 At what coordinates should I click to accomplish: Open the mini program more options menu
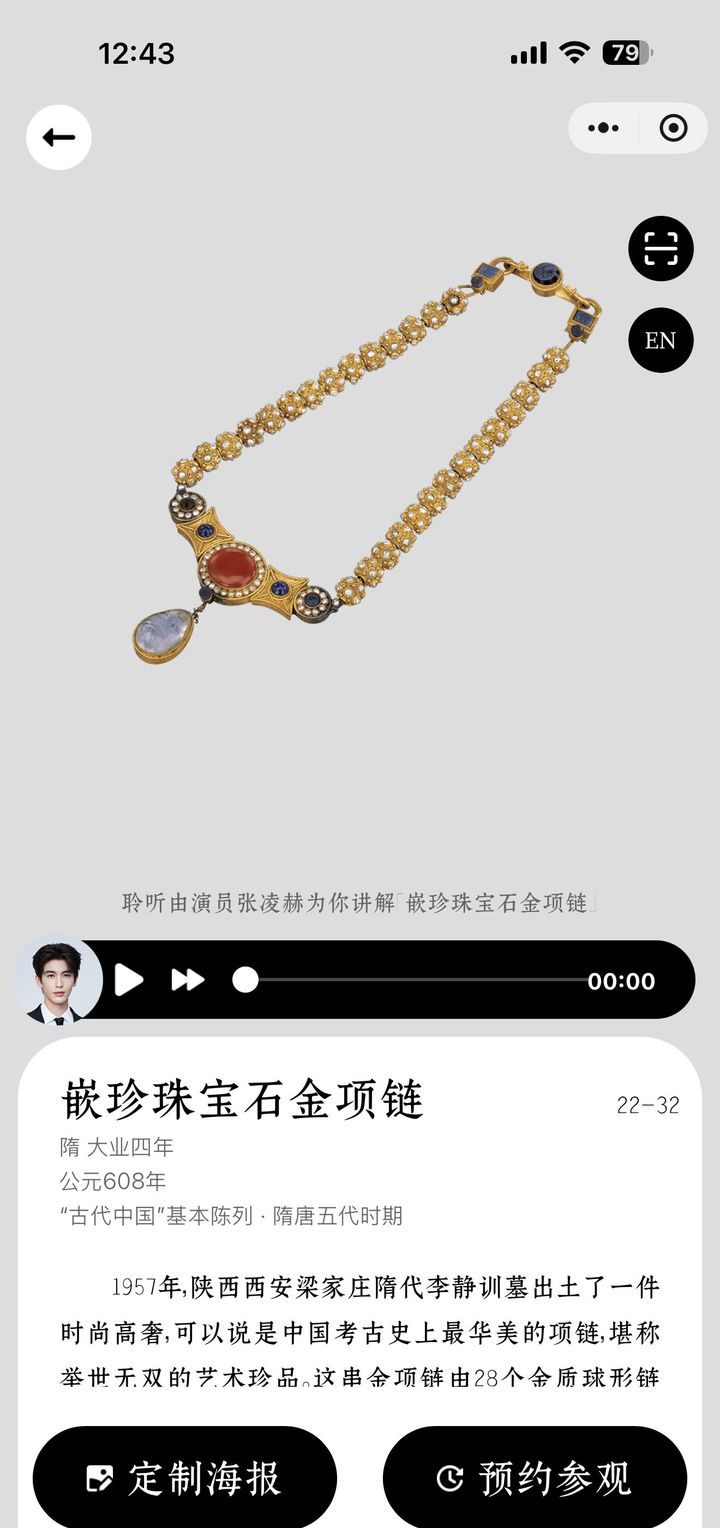coord(603,128)
